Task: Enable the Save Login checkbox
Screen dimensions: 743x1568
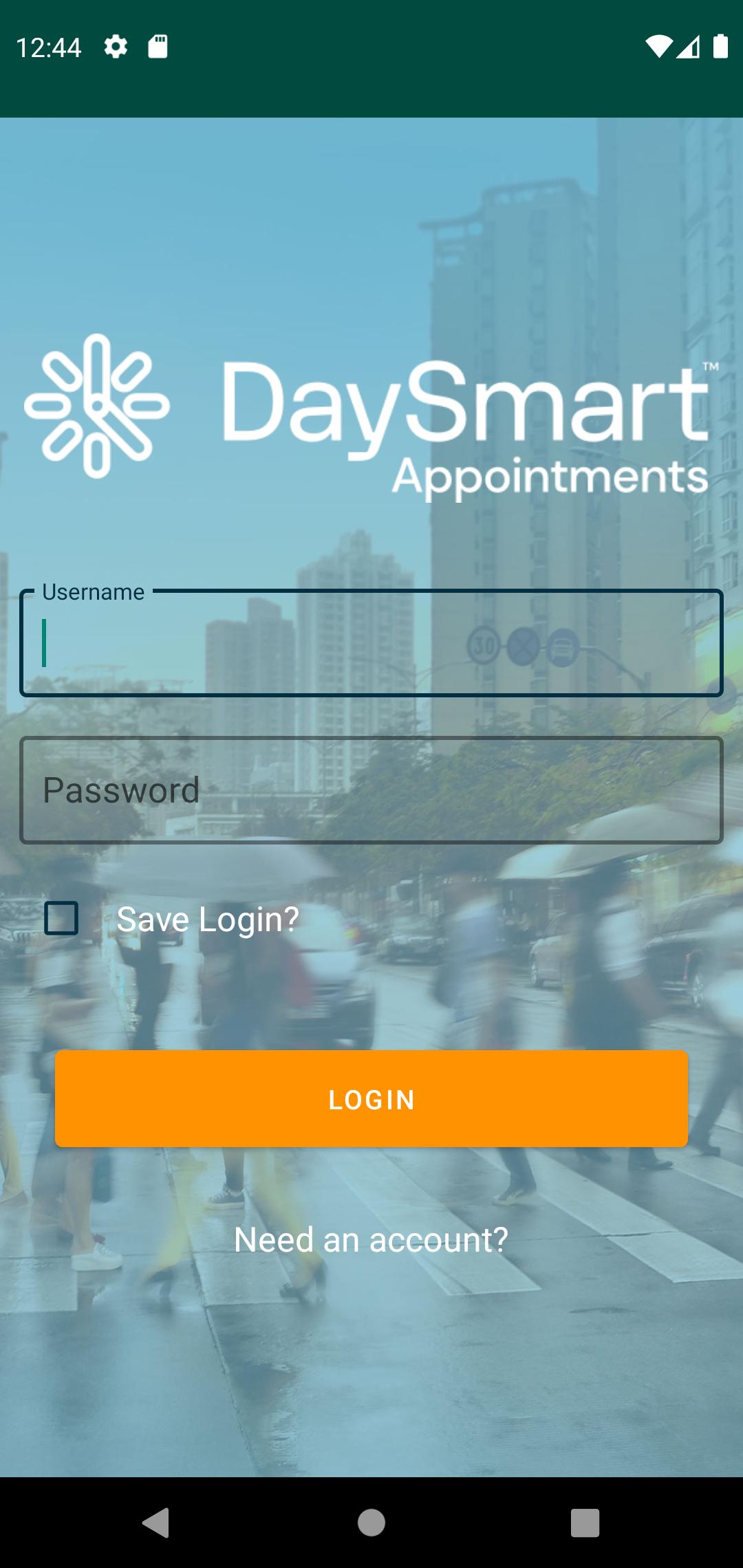Action: pyautogui.click(x=61, y=919)
